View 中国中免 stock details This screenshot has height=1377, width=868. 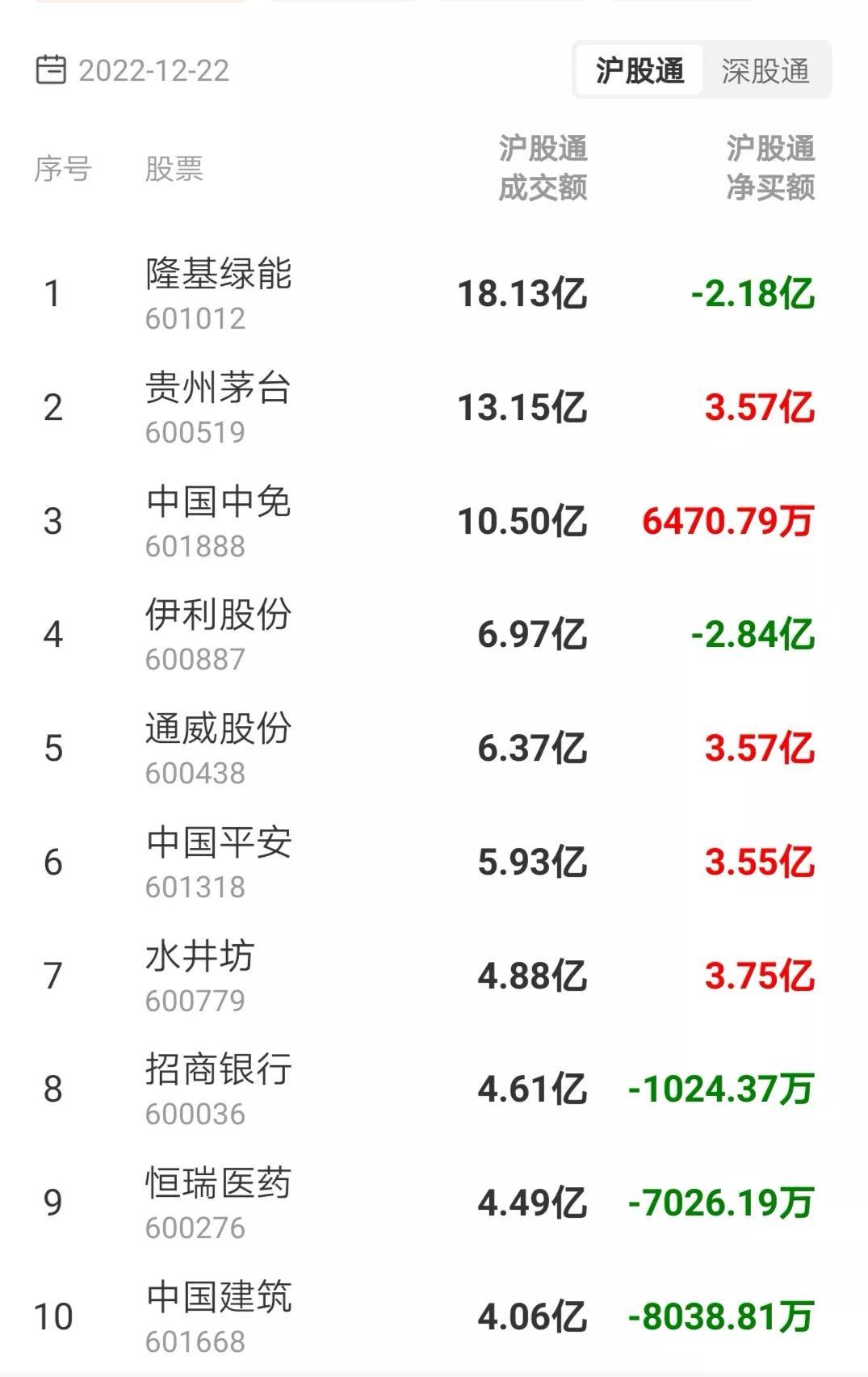coord(434,522)
